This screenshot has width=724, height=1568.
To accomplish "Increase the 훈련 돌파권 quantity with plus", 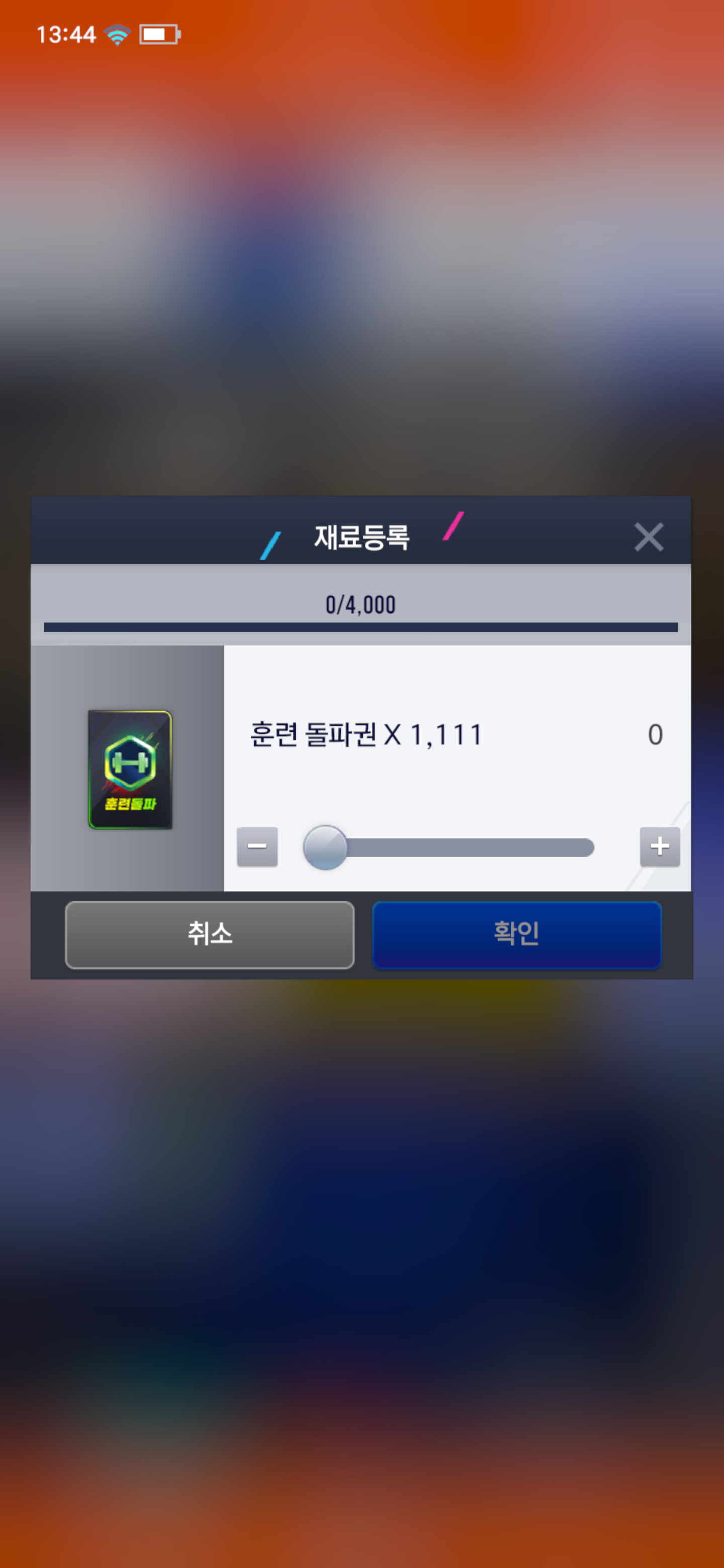I will coord(660,846).
